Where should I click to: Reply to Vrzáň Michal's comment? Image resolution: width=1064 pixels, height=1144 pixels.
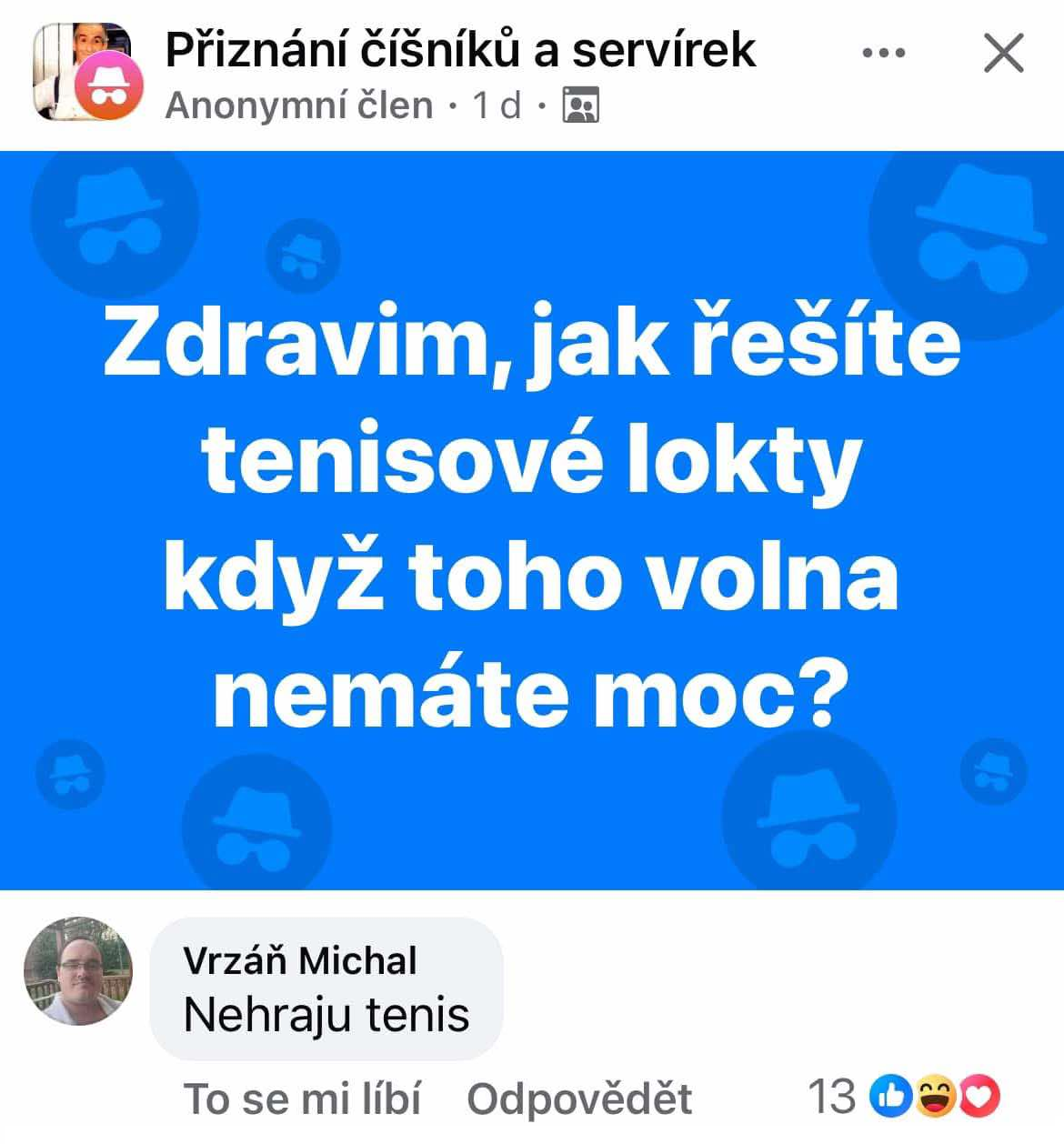tap(579, 1099)
